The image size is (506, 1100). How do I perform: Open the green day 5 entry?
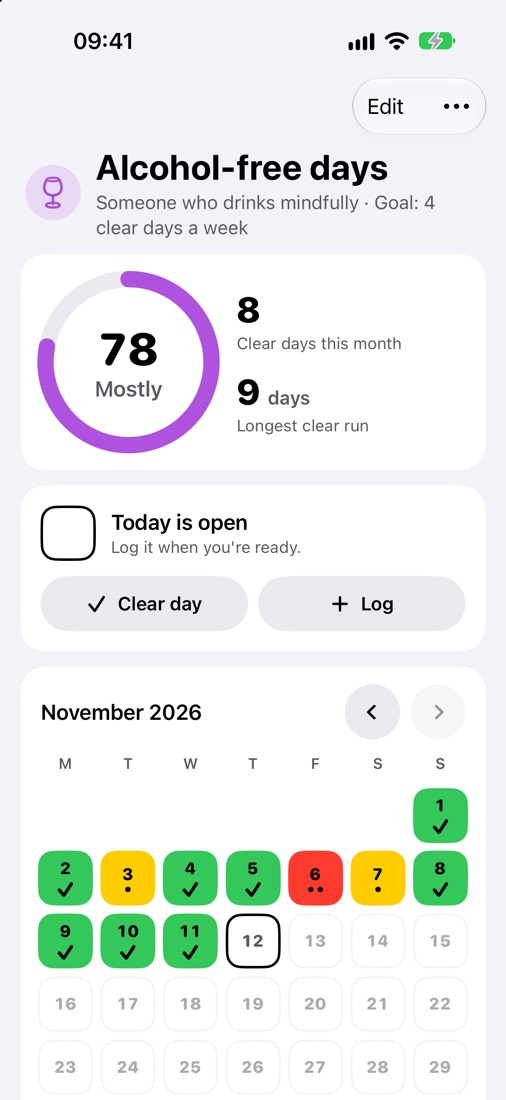click(x=253, y=878)
